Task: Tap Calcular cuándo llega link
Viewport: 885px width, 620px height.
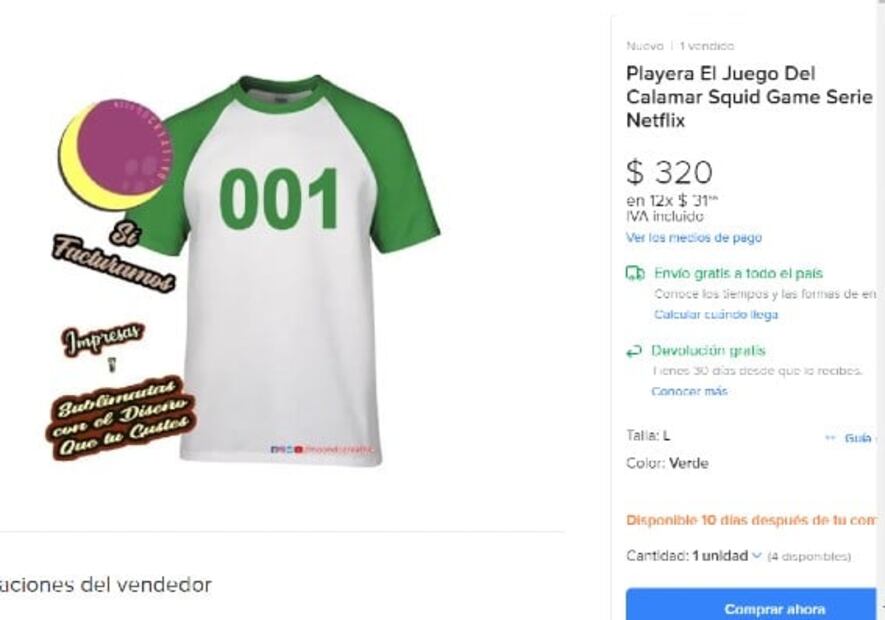Action: (715, 314)
